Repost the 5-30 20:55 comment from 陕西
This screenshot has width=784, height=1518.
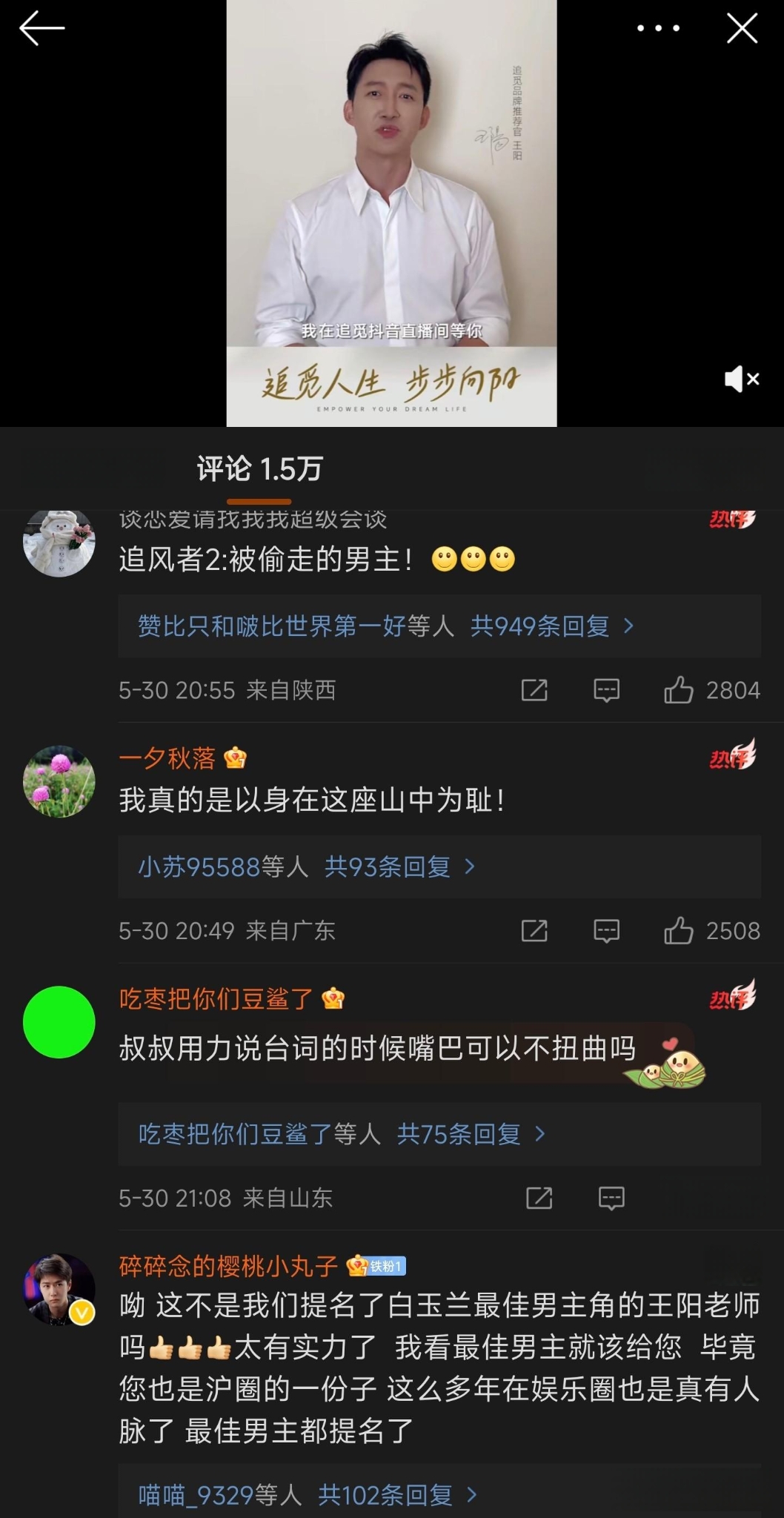[x=534, y=691]
